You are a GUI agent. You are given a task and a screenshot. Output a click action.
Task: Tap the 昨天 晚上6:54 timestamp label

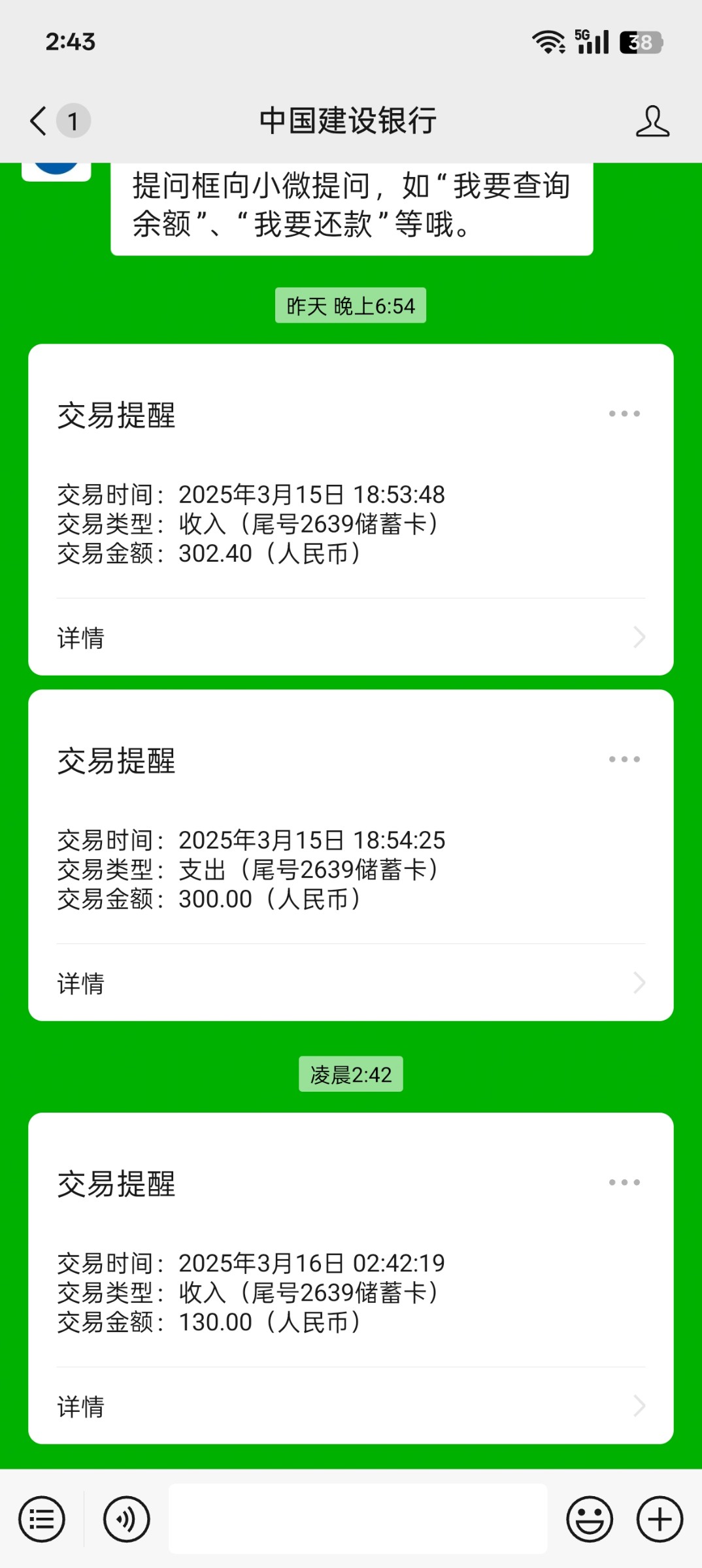350,304
